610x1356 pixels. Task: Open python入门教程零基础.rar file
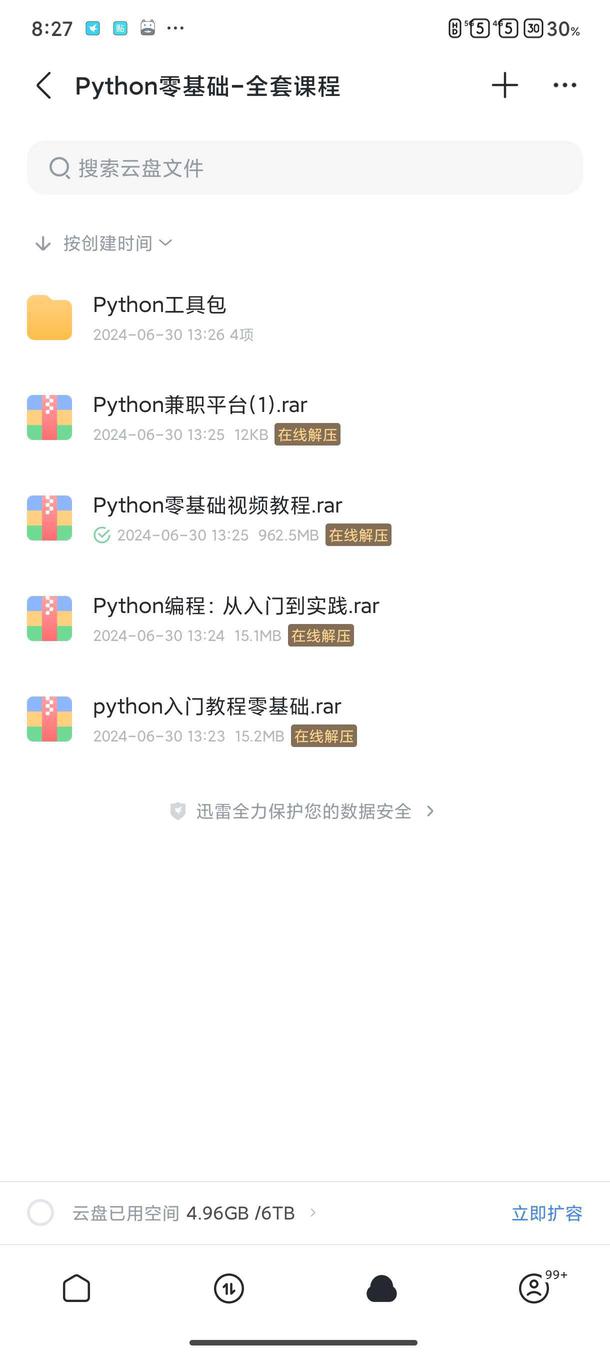[x=304, y=718]
